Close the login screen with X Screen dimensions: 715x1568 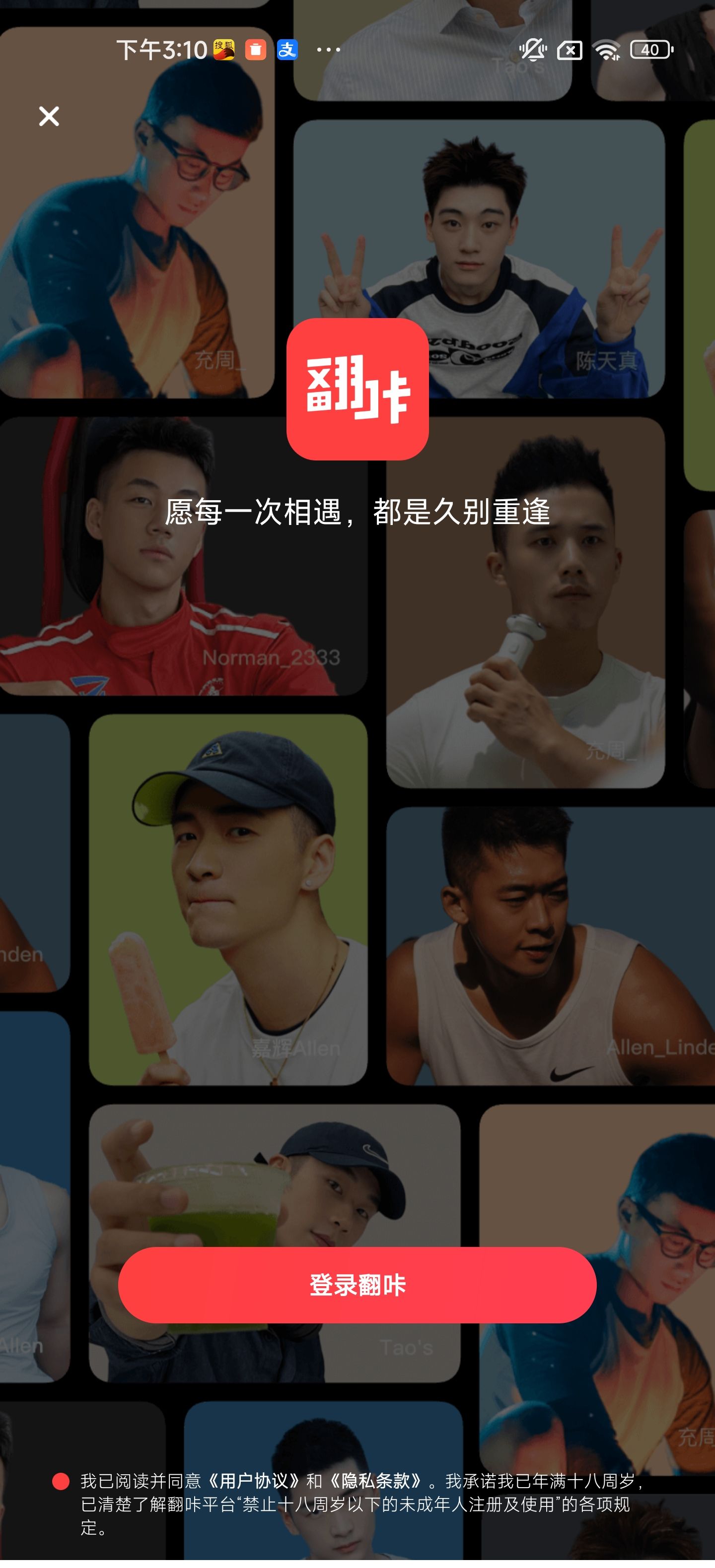[49, 116]
